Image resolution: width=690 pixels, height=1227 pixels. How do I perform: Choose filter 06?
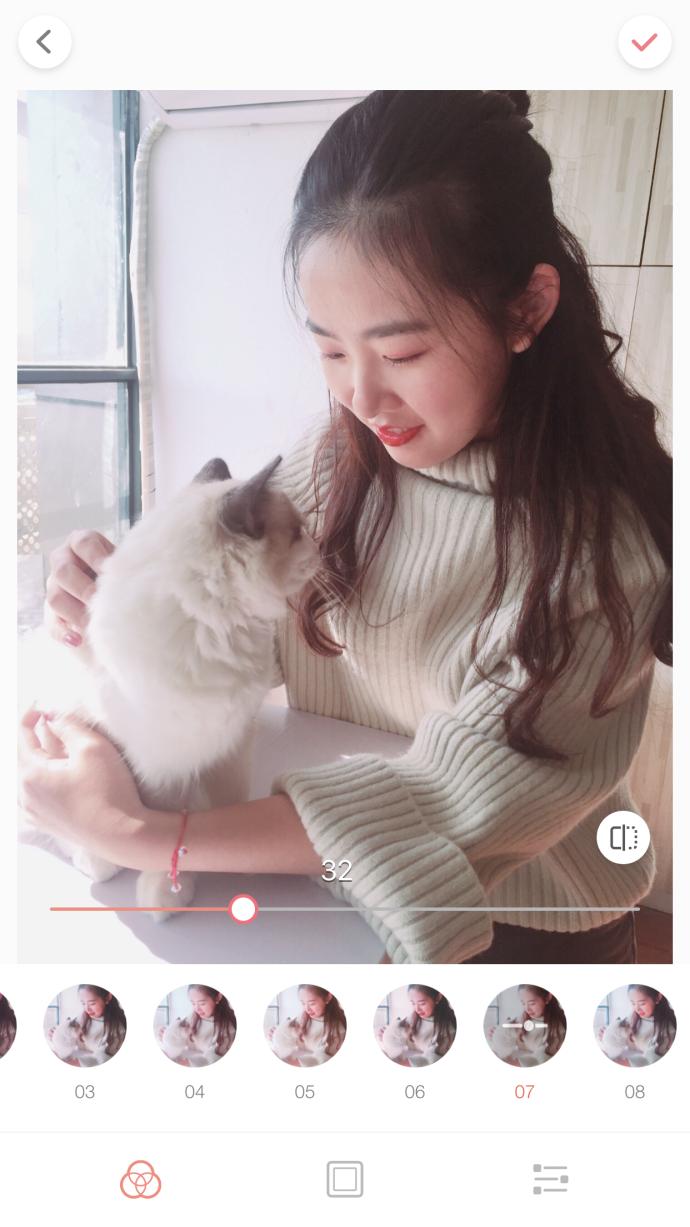(415, 1026)
